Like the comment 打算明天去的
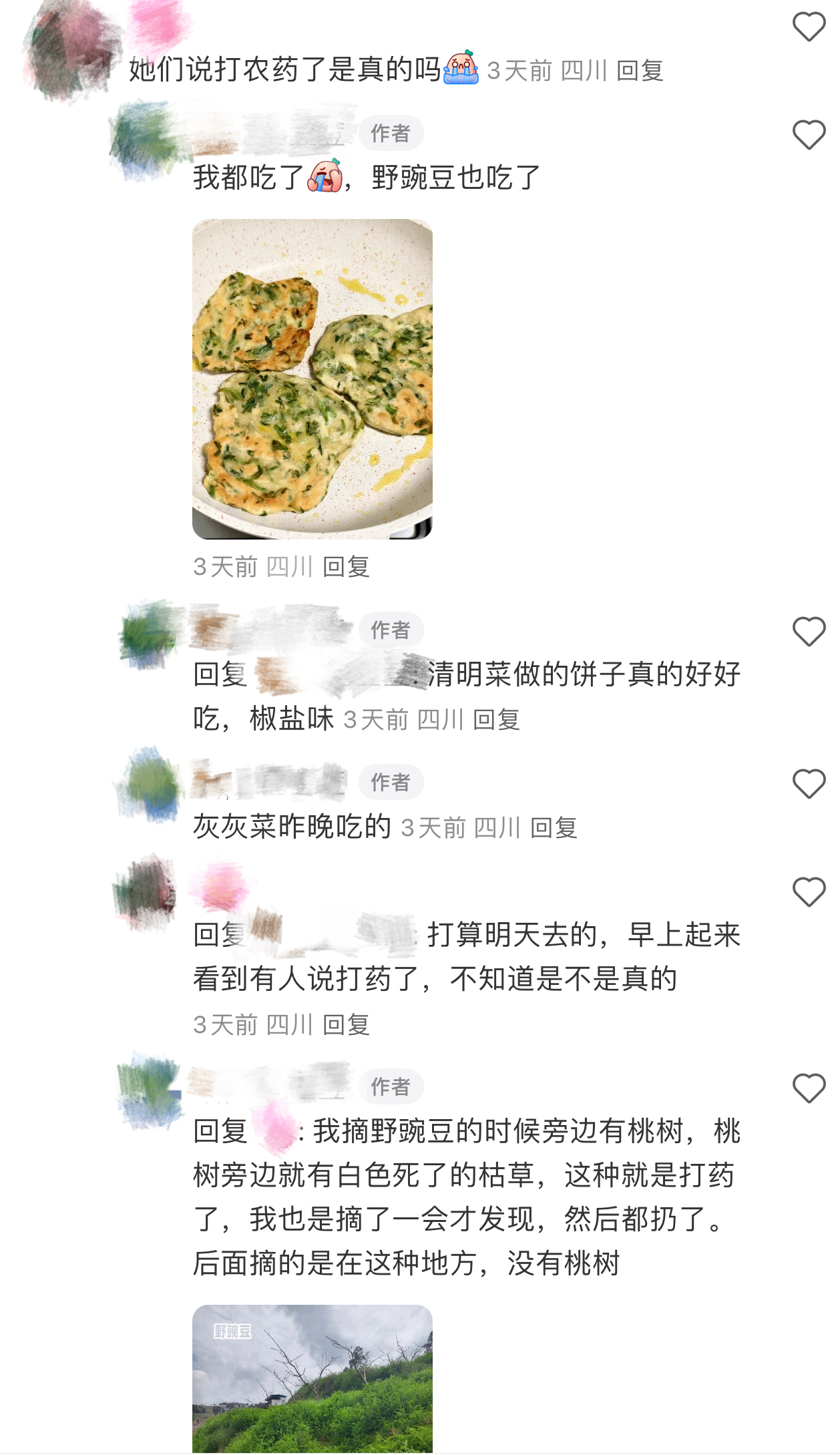 pos(809,892)
